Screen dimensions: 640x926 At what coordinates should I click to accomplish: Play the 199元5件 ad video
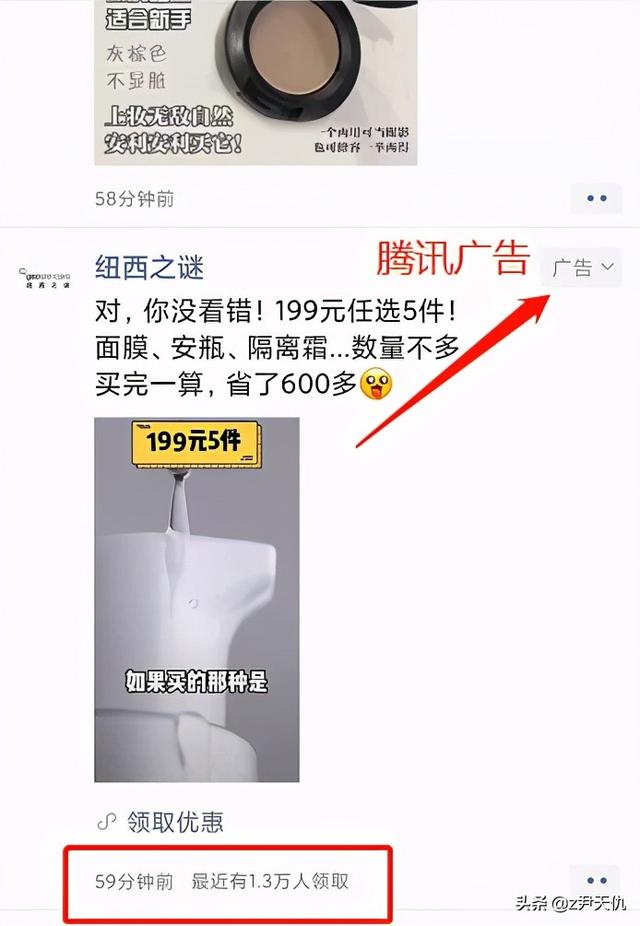(x=196, y=599)
